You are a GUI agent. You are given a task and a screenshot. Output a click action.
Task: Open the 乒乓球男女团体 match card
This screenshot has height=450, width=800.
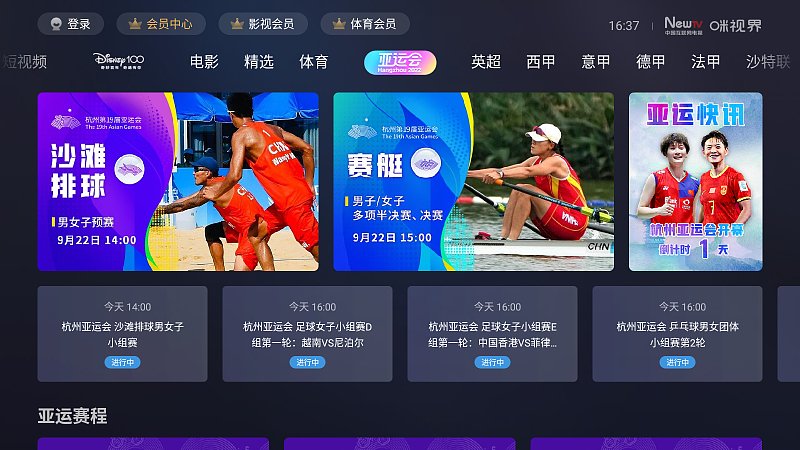click(x=677, y=334)
